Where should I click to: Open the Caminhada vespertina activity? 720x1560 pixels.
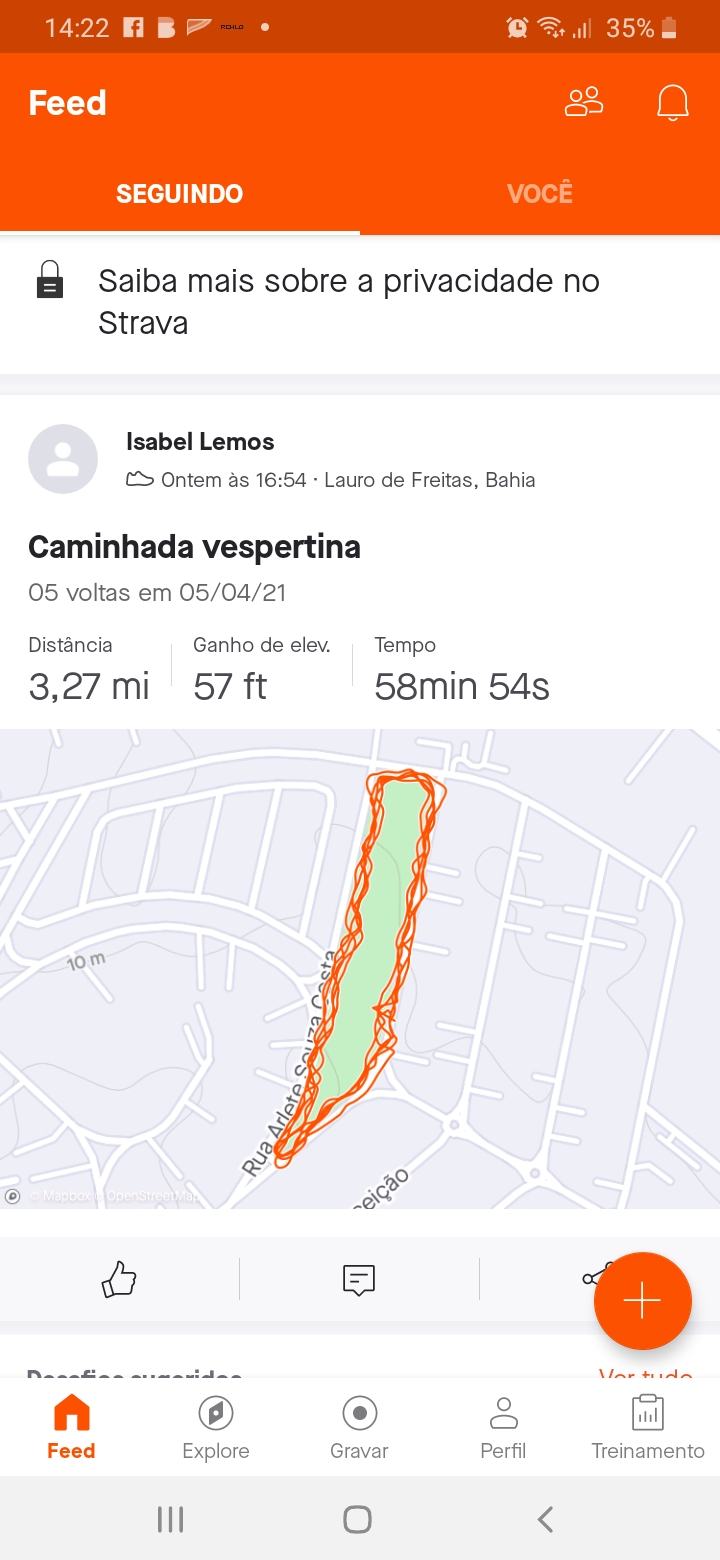point(194,547)
